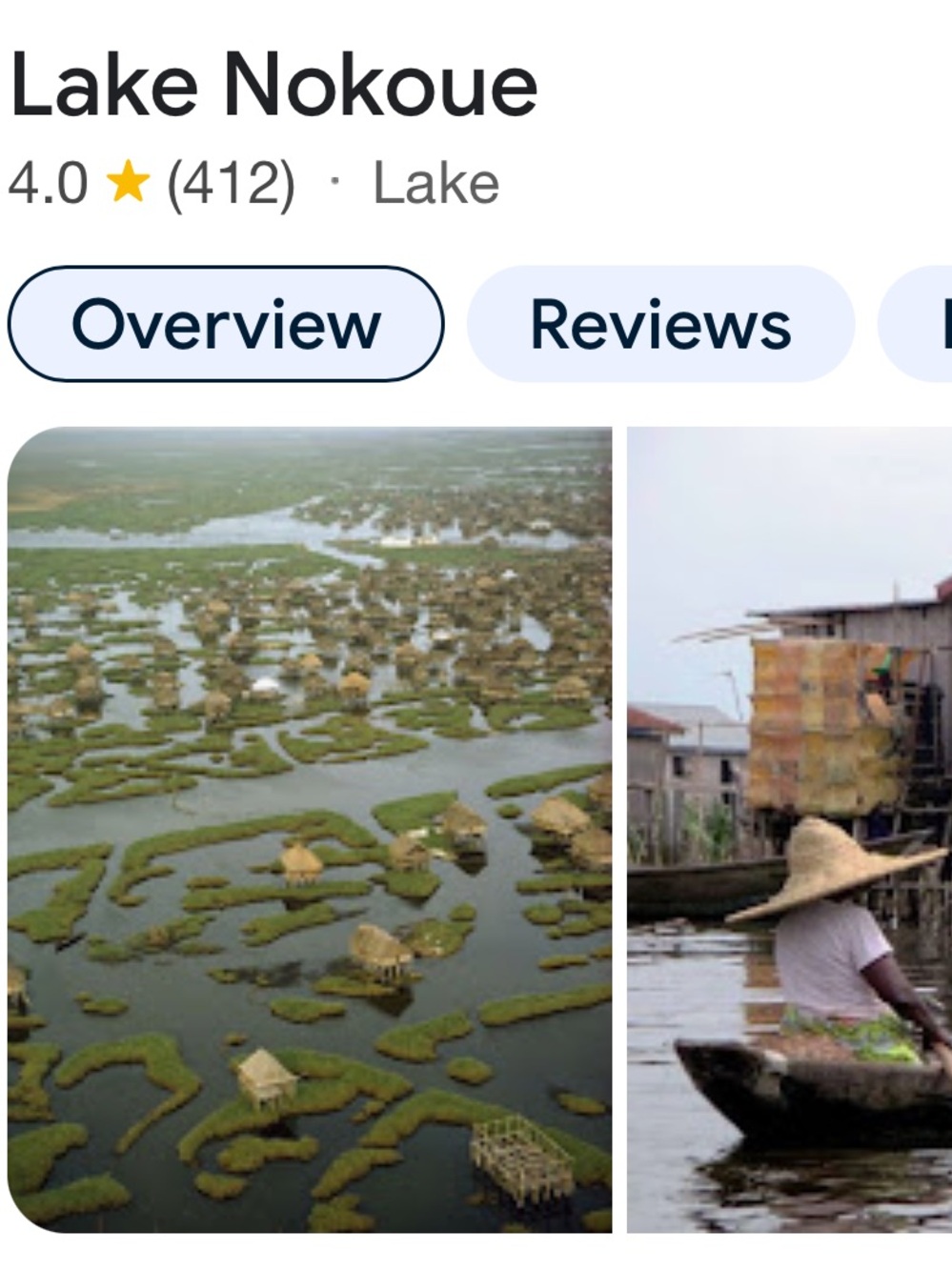Image resolution: width=952 pixels, height=1270 pixels.
Task: Click the dot separator beside the rating
Action: [335, 181]
